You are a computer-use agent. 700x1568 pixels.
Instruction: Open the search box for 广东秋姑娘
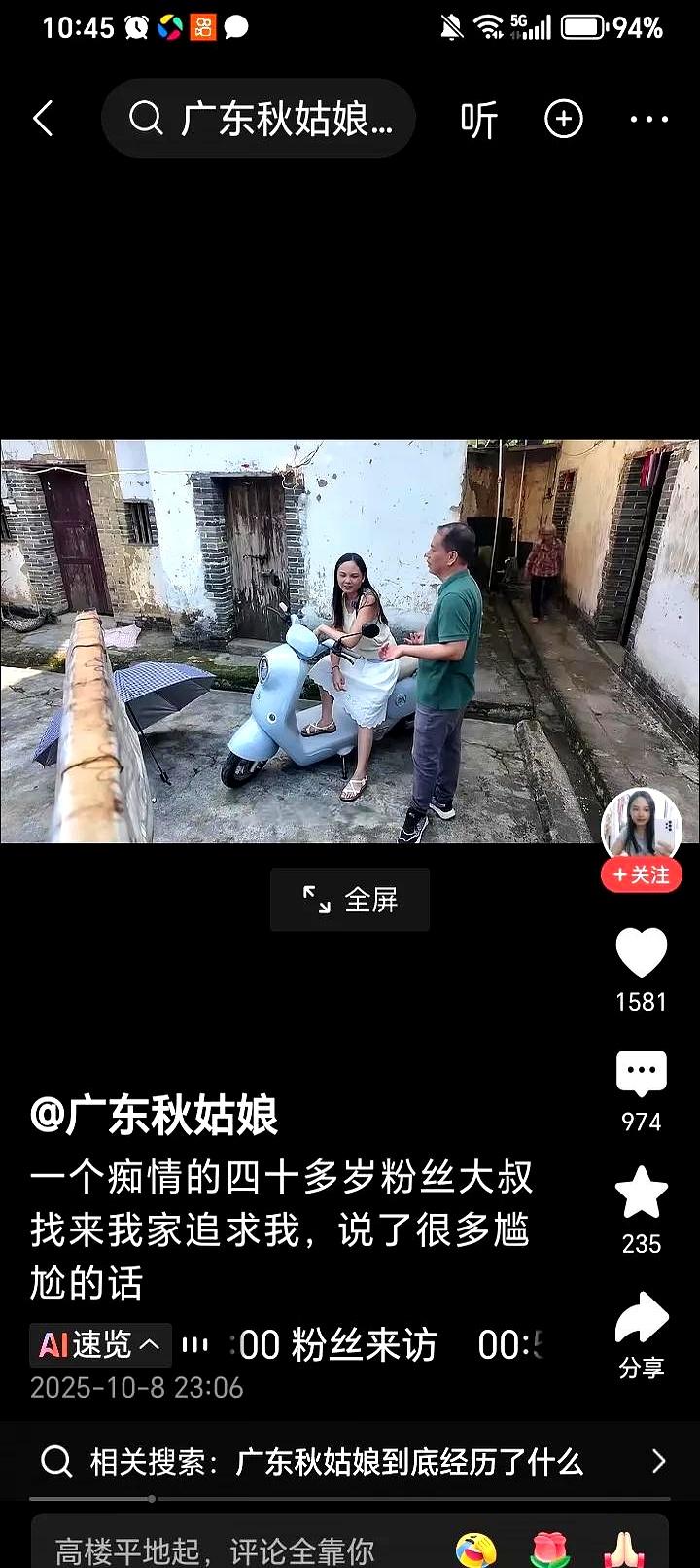click(x=260, y=119)
